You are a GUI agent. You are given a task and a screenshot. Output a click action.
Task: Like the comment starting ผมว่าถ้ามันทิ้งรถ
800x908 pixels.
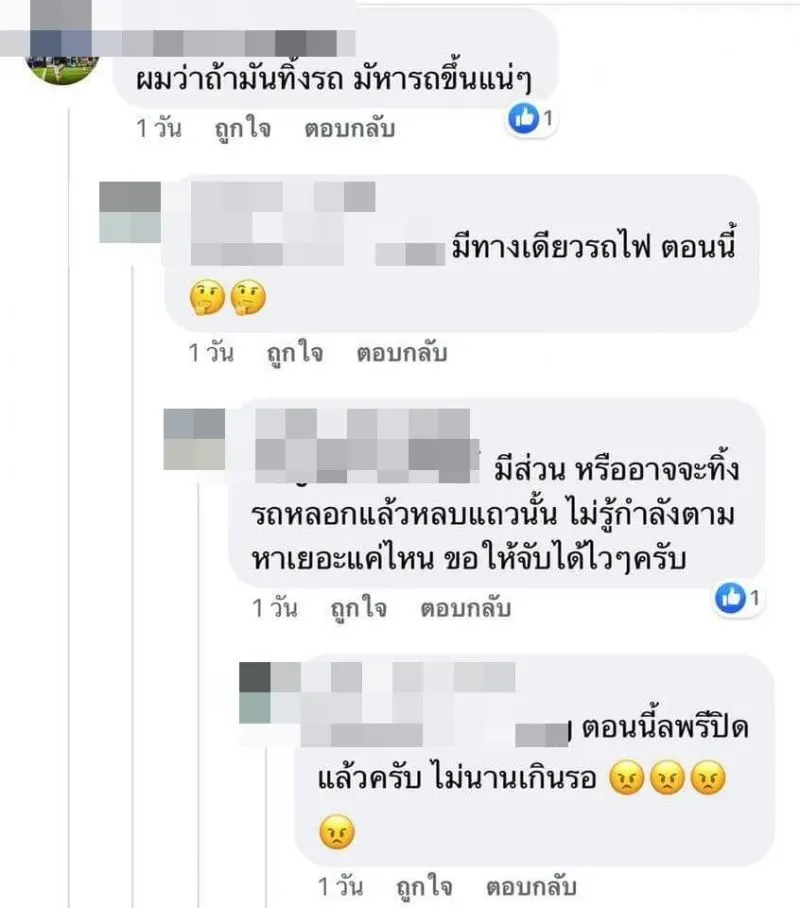pos(241,129)
